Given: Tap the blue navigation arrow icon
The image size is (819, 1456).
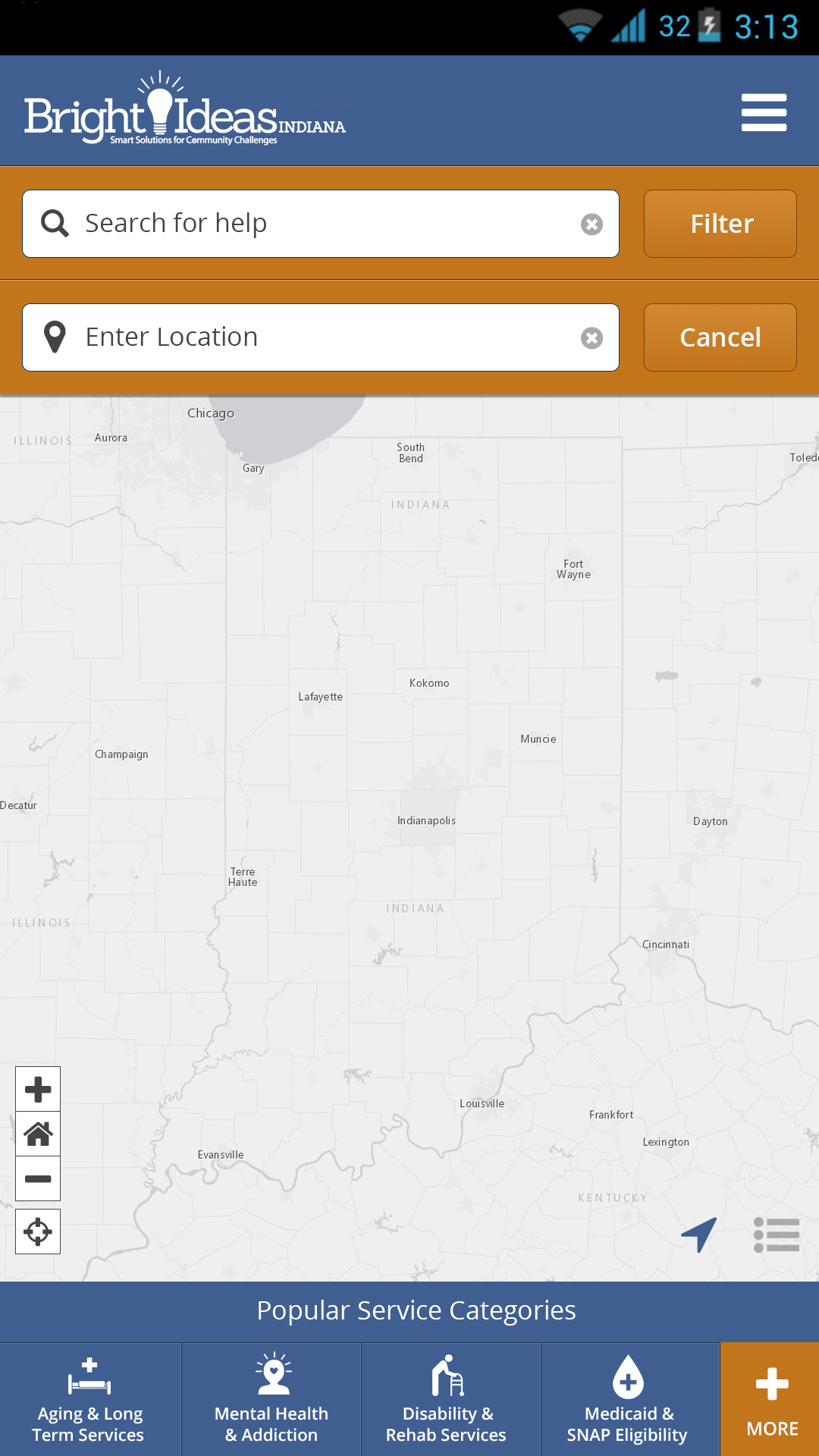Looking at the screenshot, I should point(699,1235).
